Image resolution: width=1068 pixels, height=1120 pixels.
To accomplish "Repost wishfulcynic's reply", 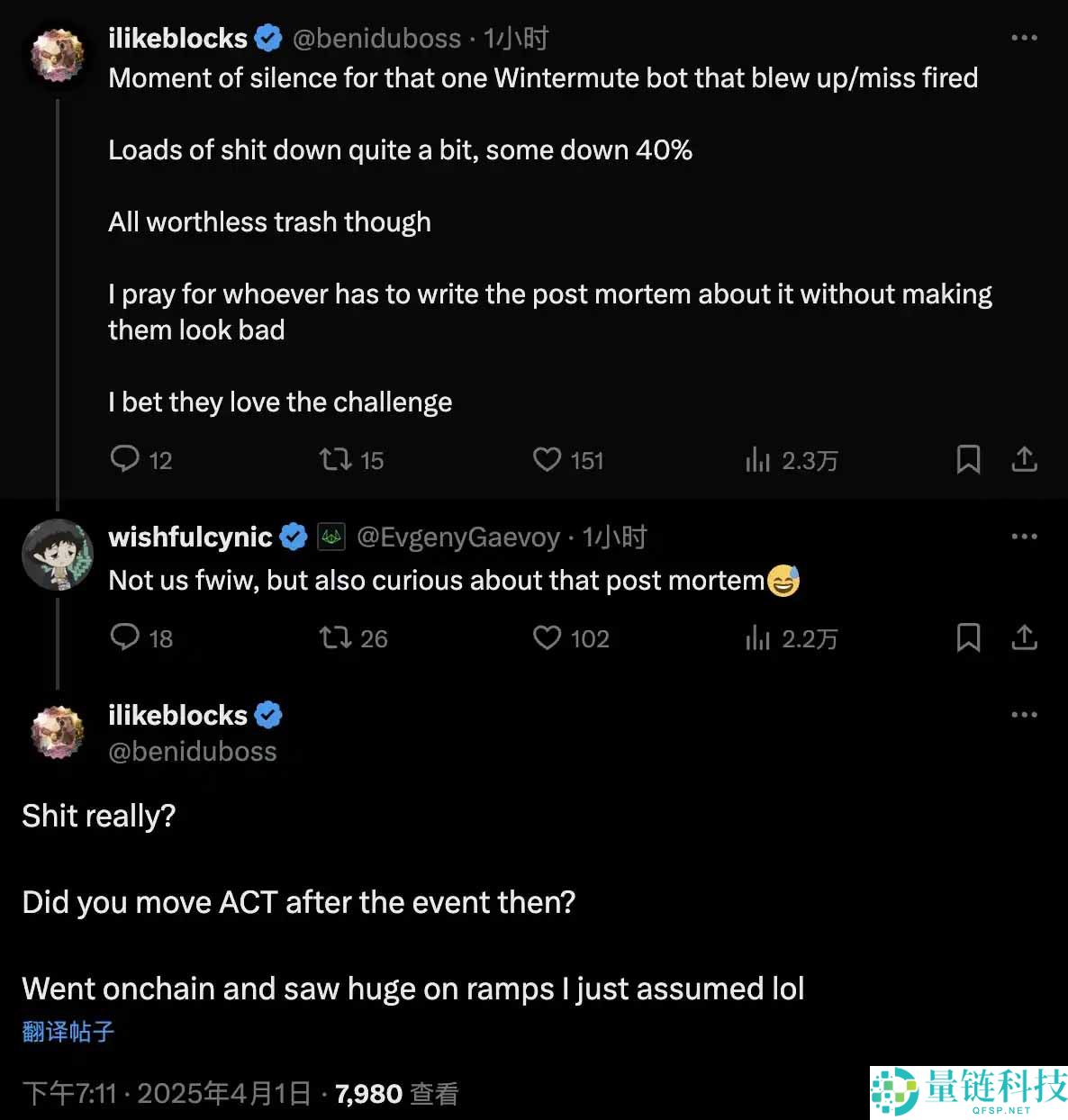I will click(x=336, y=638).
